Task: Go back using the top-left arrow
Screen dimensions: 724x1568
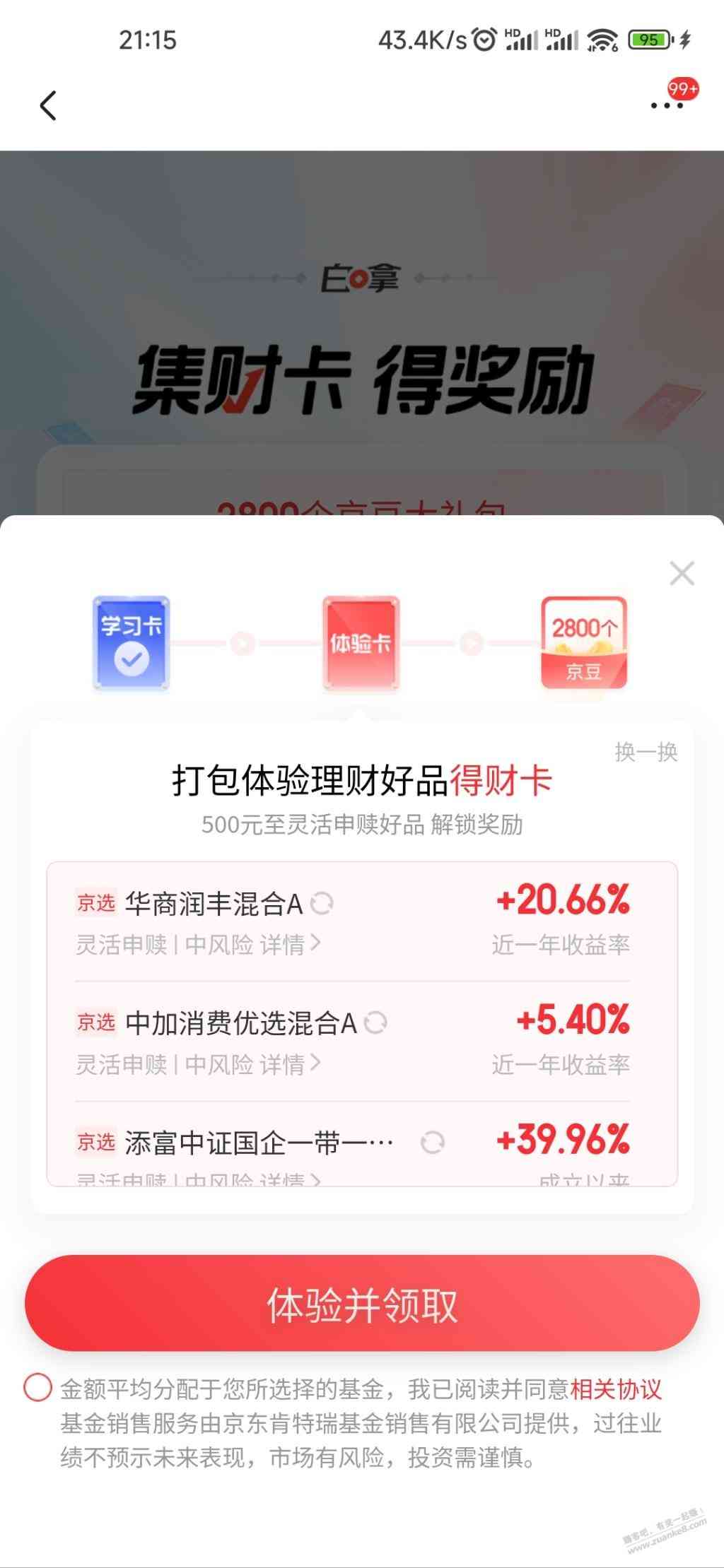Action: tap(48, 106)
